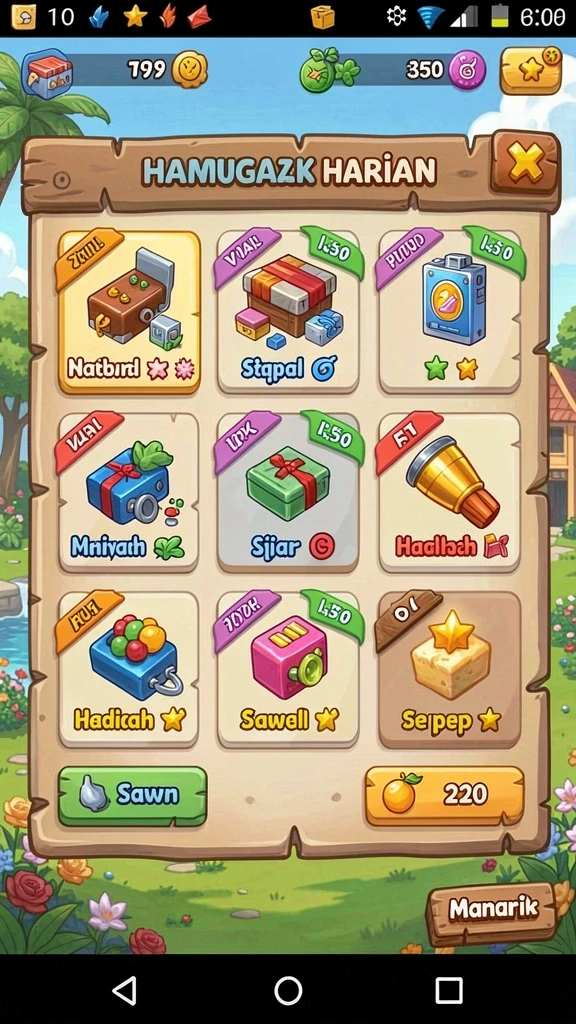Open the Sepep star block card
The image size is (576, 1024).
pyautogui.click(x=449, y=669)
